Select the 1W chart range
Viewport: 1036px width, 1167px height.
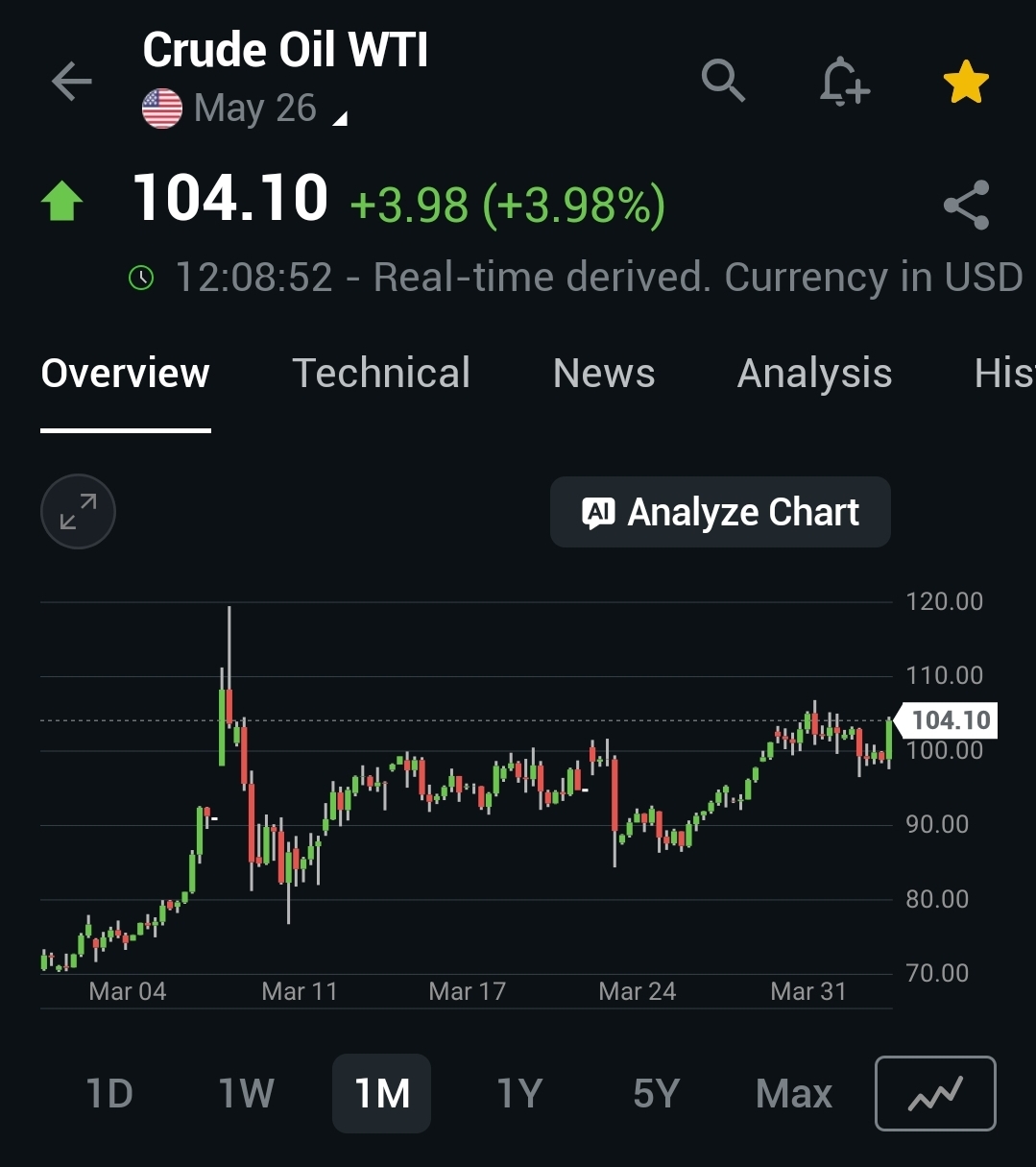246,1093
